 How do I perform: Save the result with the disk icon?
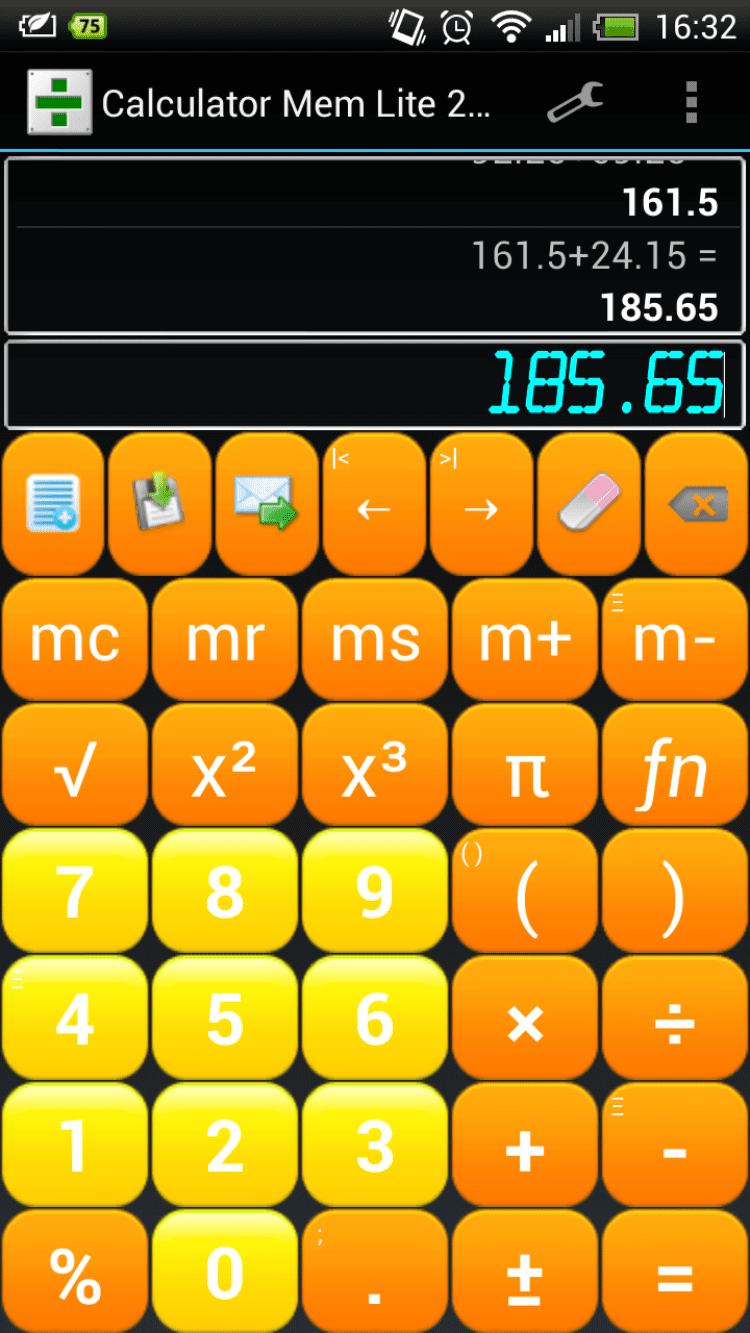[x=160, y=504]
